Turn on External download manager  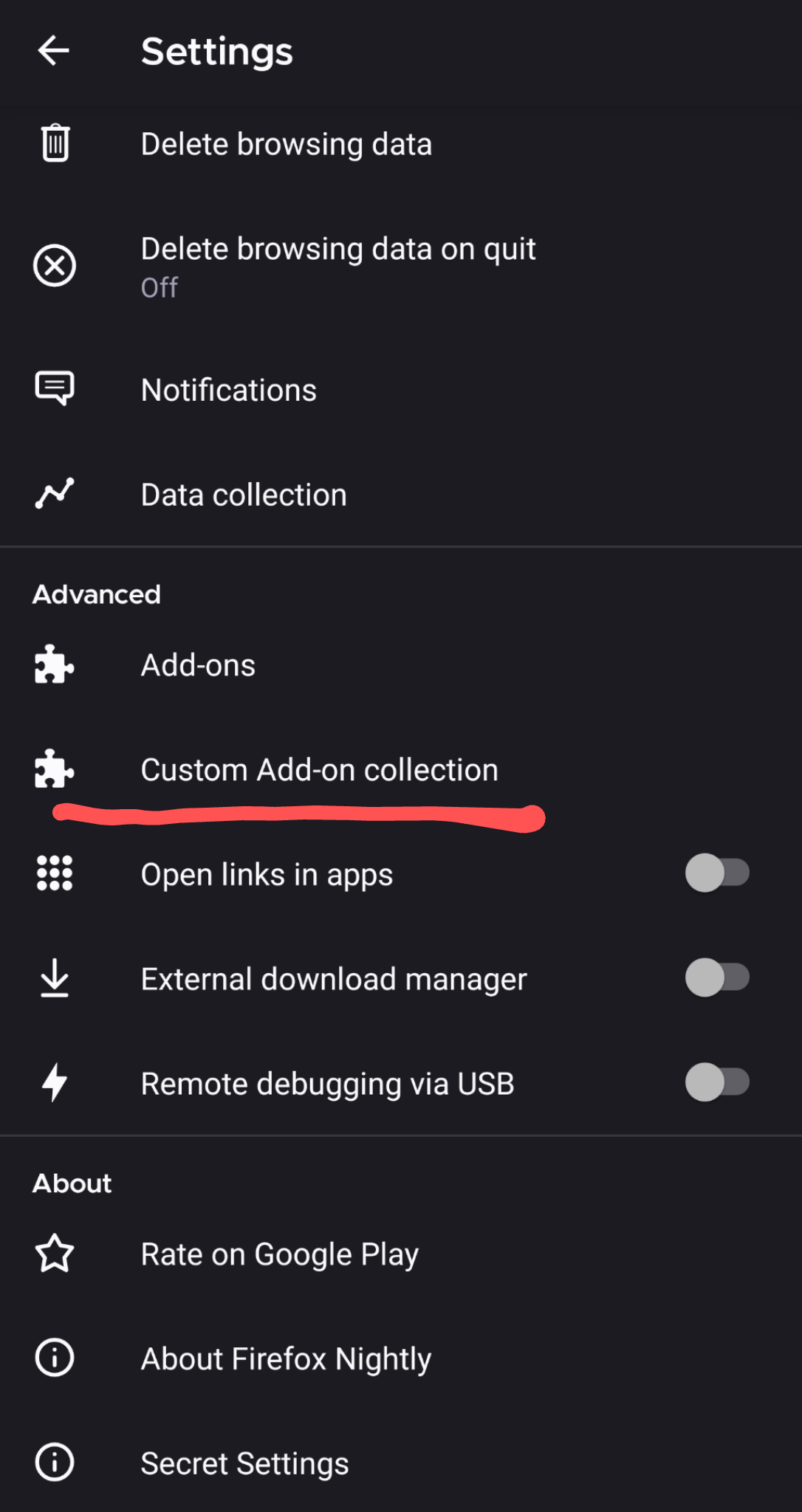(716, 978)
